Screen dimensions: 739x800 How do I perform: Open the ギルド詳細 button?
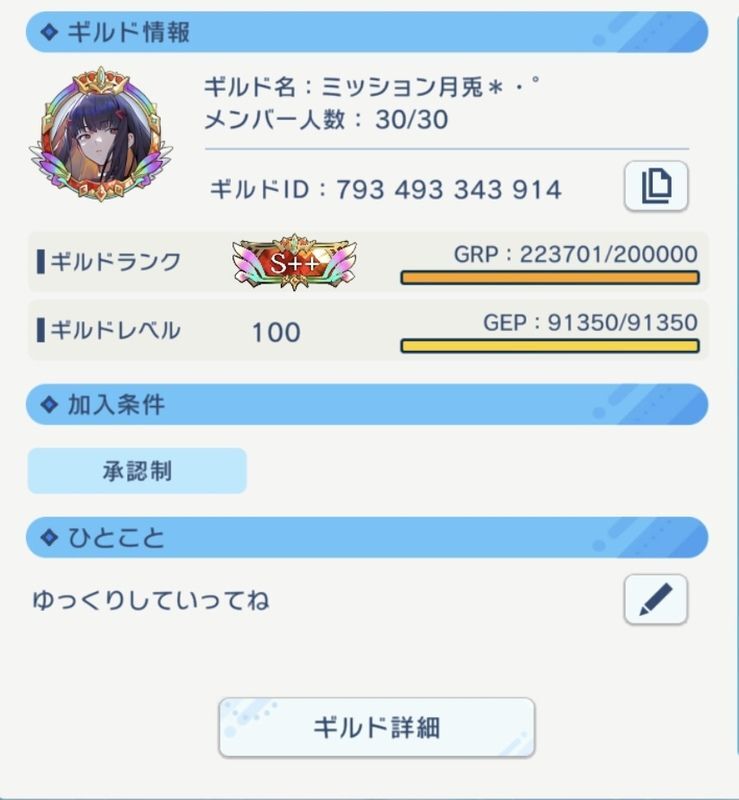pos(377,727)
